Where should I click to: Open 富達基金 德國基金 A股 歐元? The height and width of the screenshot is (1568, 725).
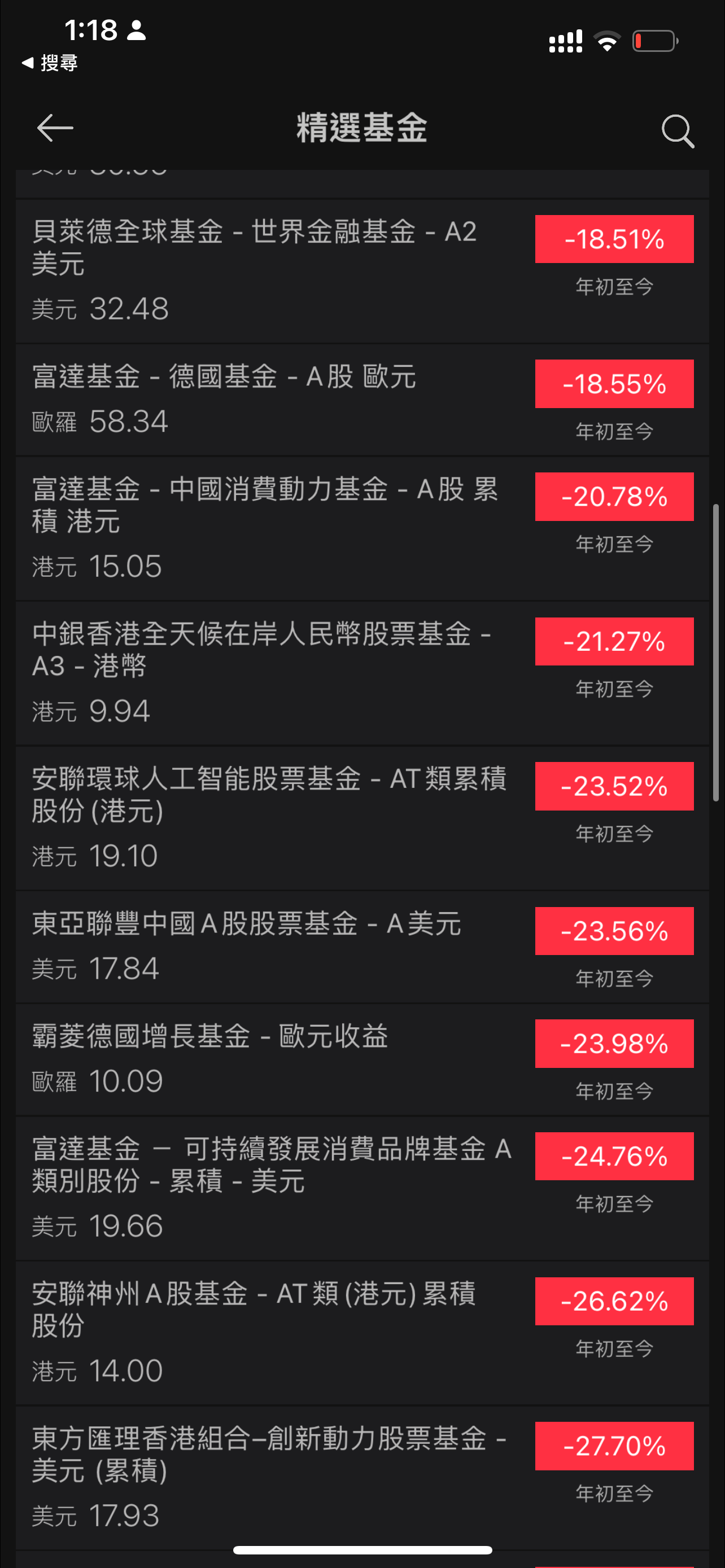(362, 400)
